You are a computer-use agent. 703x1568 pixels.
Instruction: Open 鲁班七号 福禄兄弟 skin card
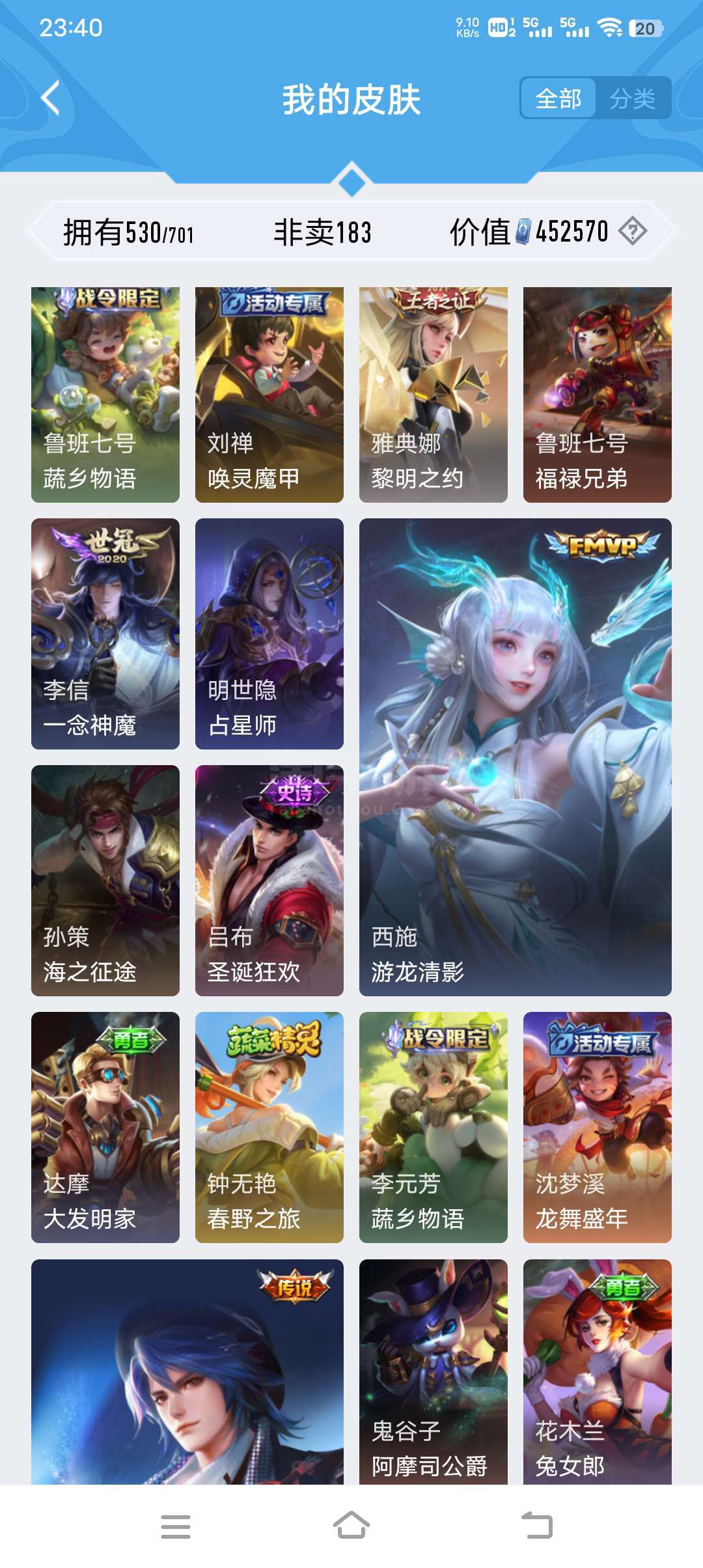tap(598, 395)
